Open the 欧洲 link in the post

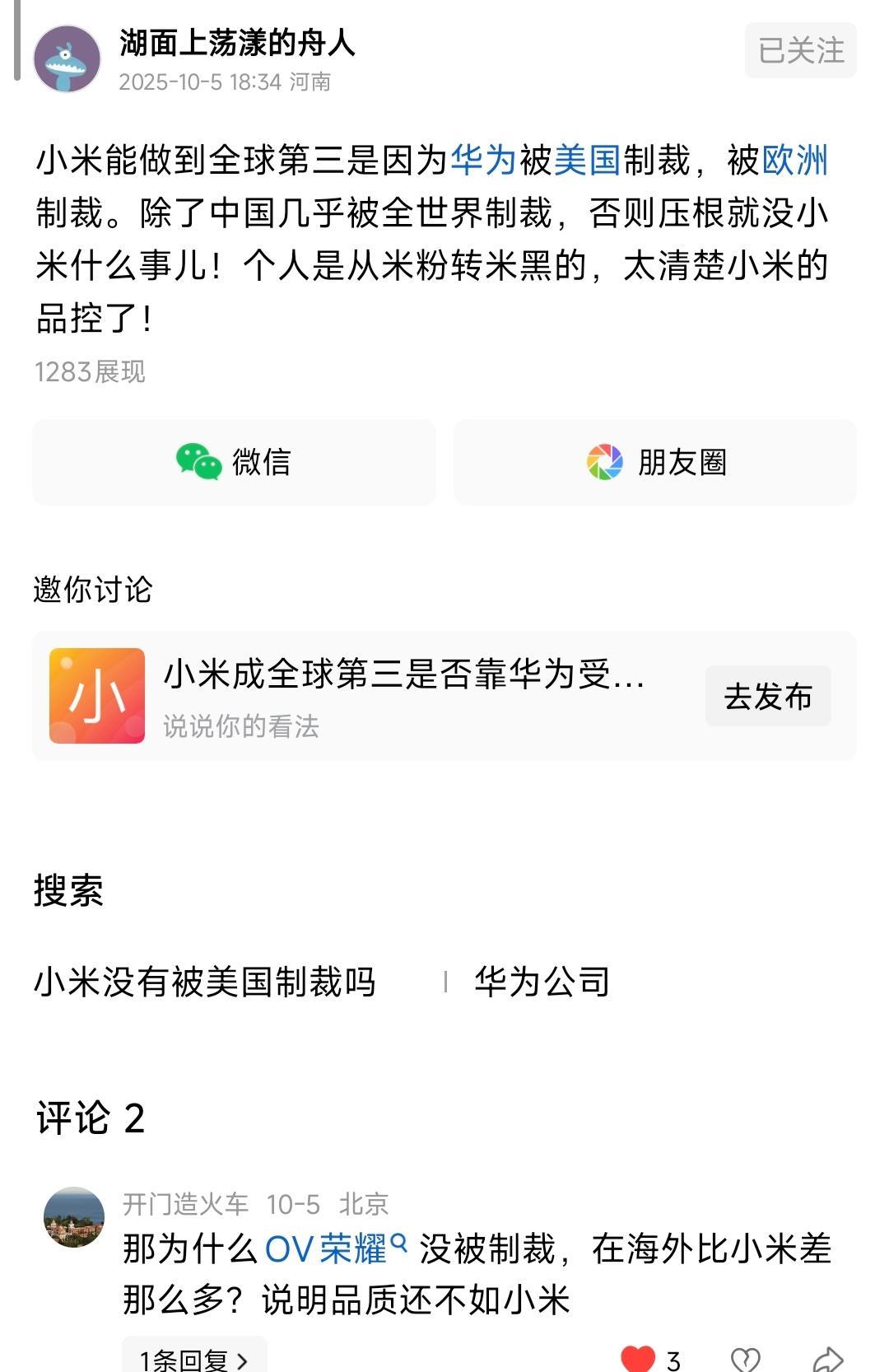coord(794,160)
